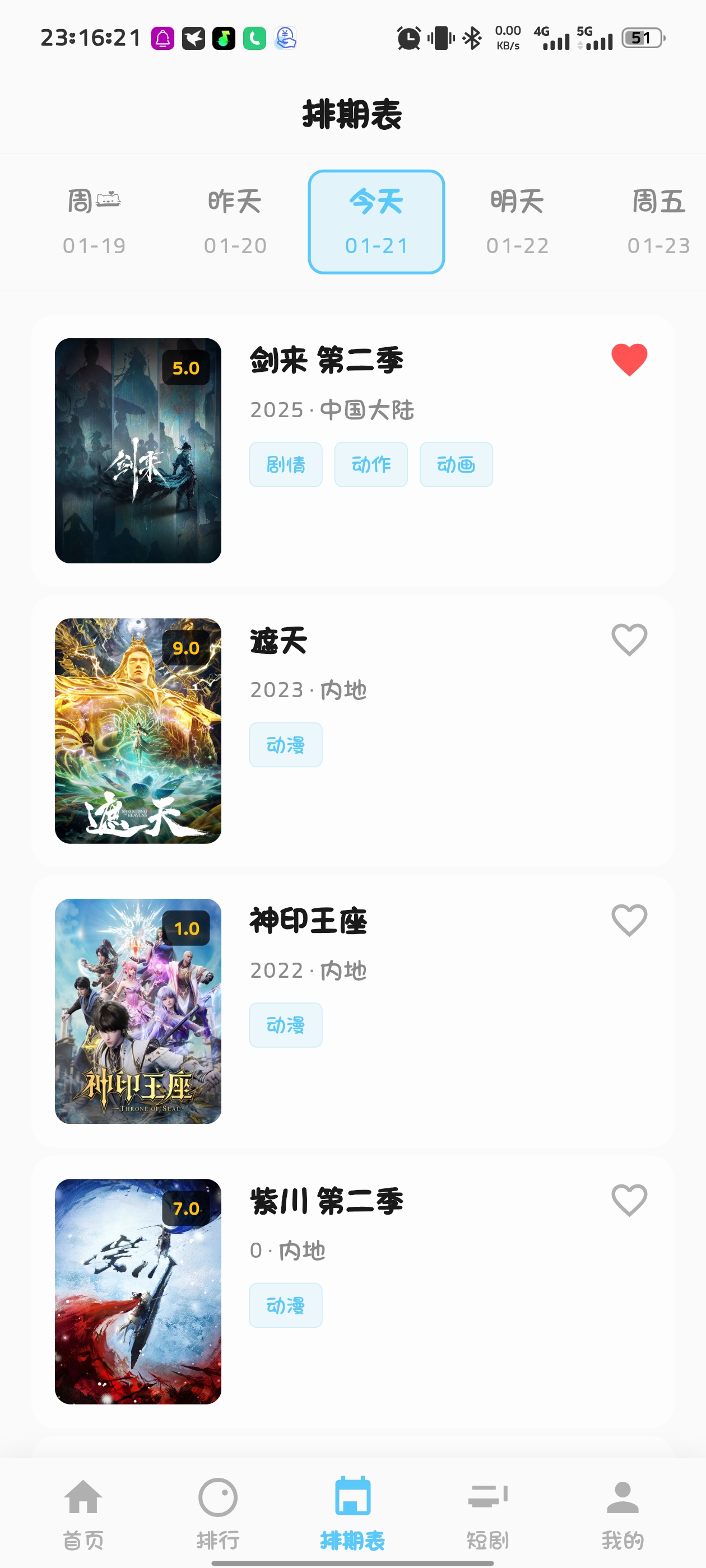706x1568 pixels.
Task: Tap the battery level indicator
Action: point(642,37)
